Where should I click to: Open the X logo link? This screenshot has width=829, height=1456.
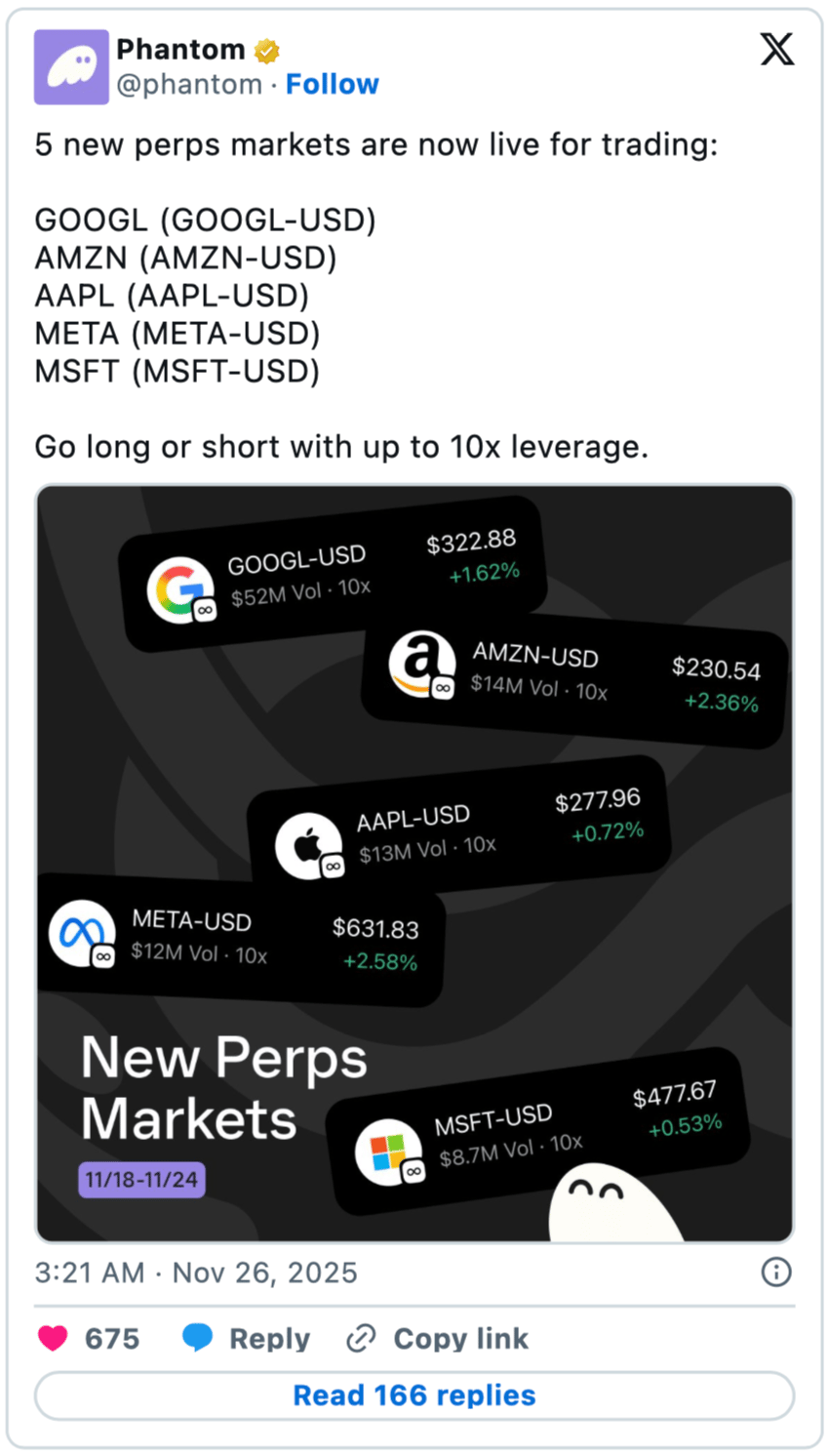(x=776, y=49)
